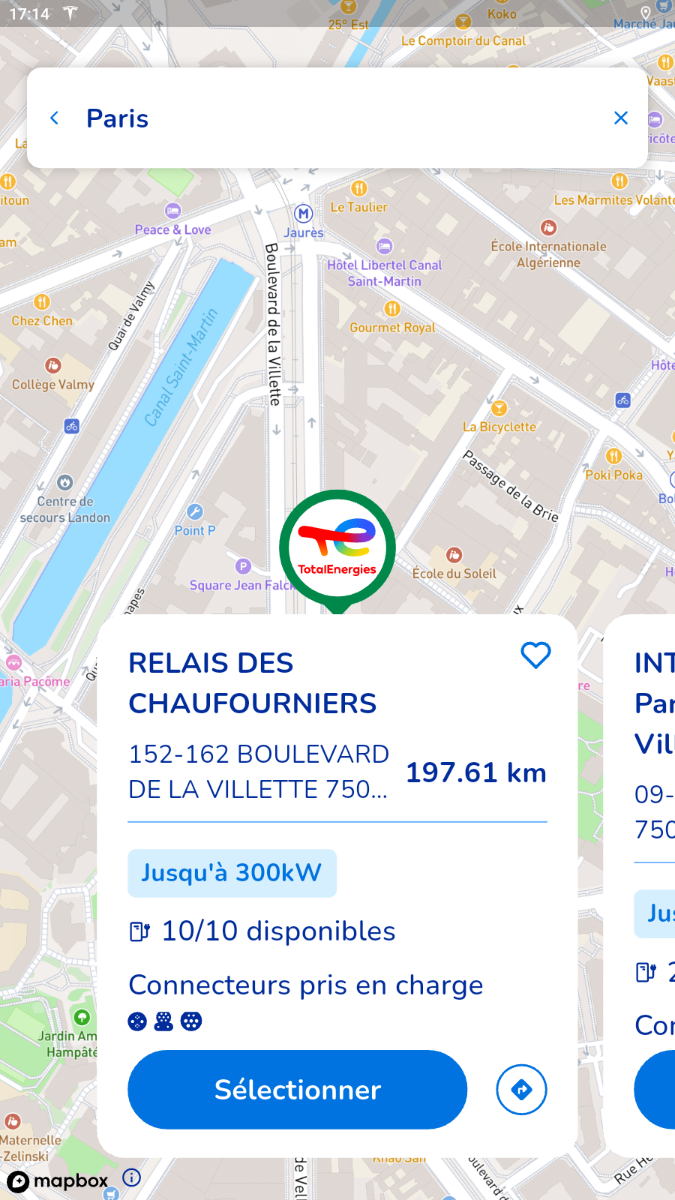This screenshot has width=675, height=1200.
Task: Tap Sélectionner for Relais des Chaufourniers
Action: click(297, 1089)
